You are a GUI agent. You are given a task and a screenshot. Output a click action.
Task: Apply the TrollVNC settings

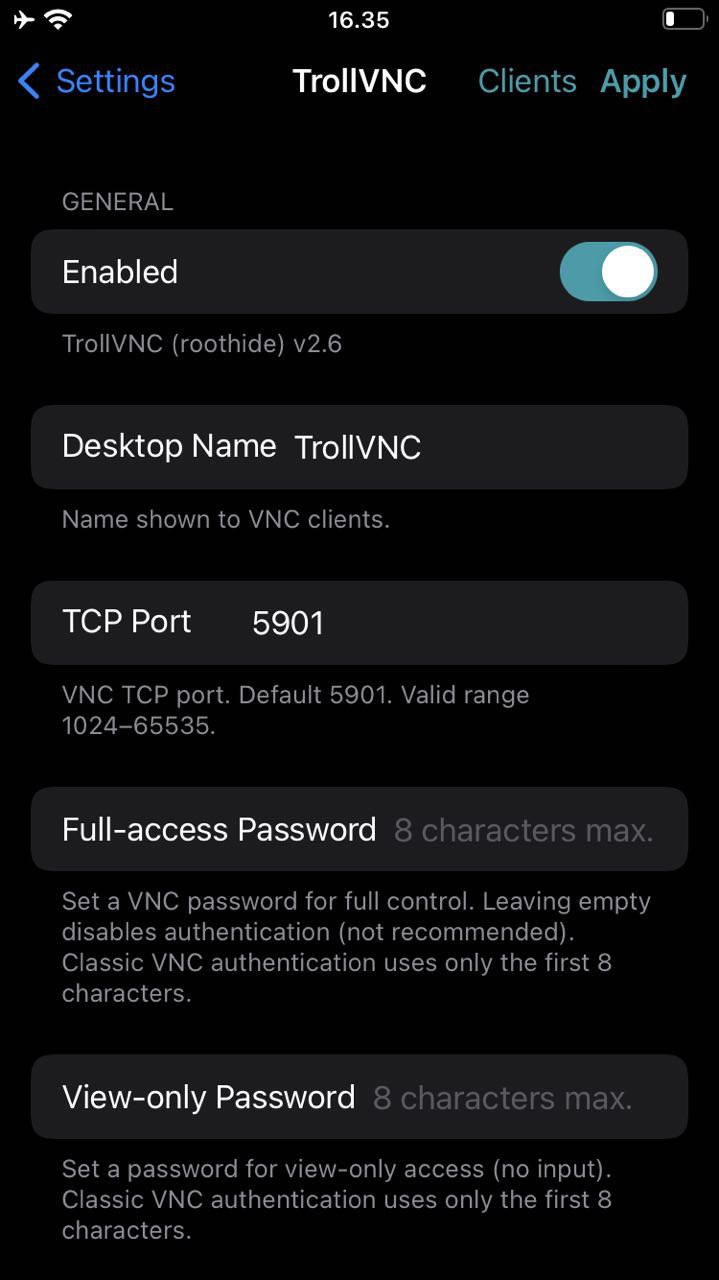pos(643,81)
